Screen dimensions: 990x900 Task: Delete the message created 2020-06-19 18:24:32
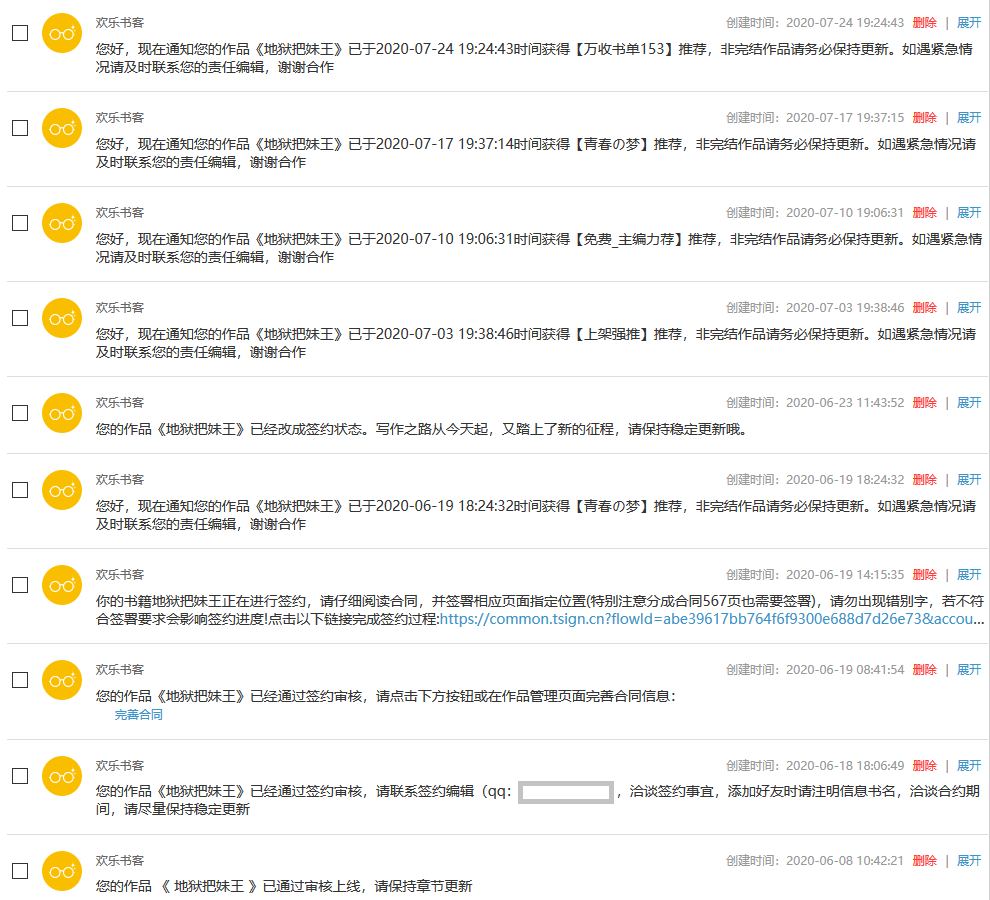tap(924, 479)
